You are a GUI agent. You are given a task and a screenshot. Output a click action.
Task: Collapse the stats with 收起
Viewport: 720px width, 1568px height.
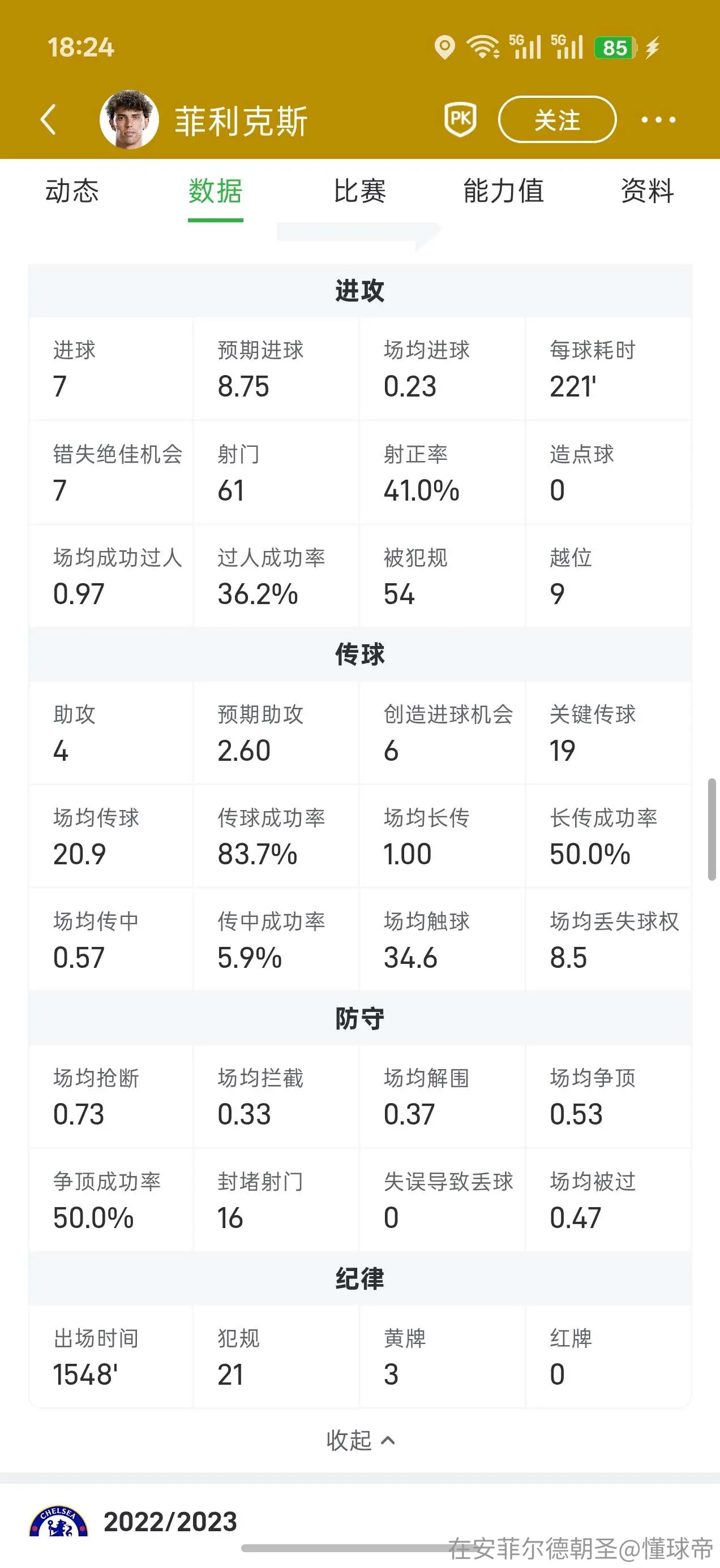pos(360,1440)
